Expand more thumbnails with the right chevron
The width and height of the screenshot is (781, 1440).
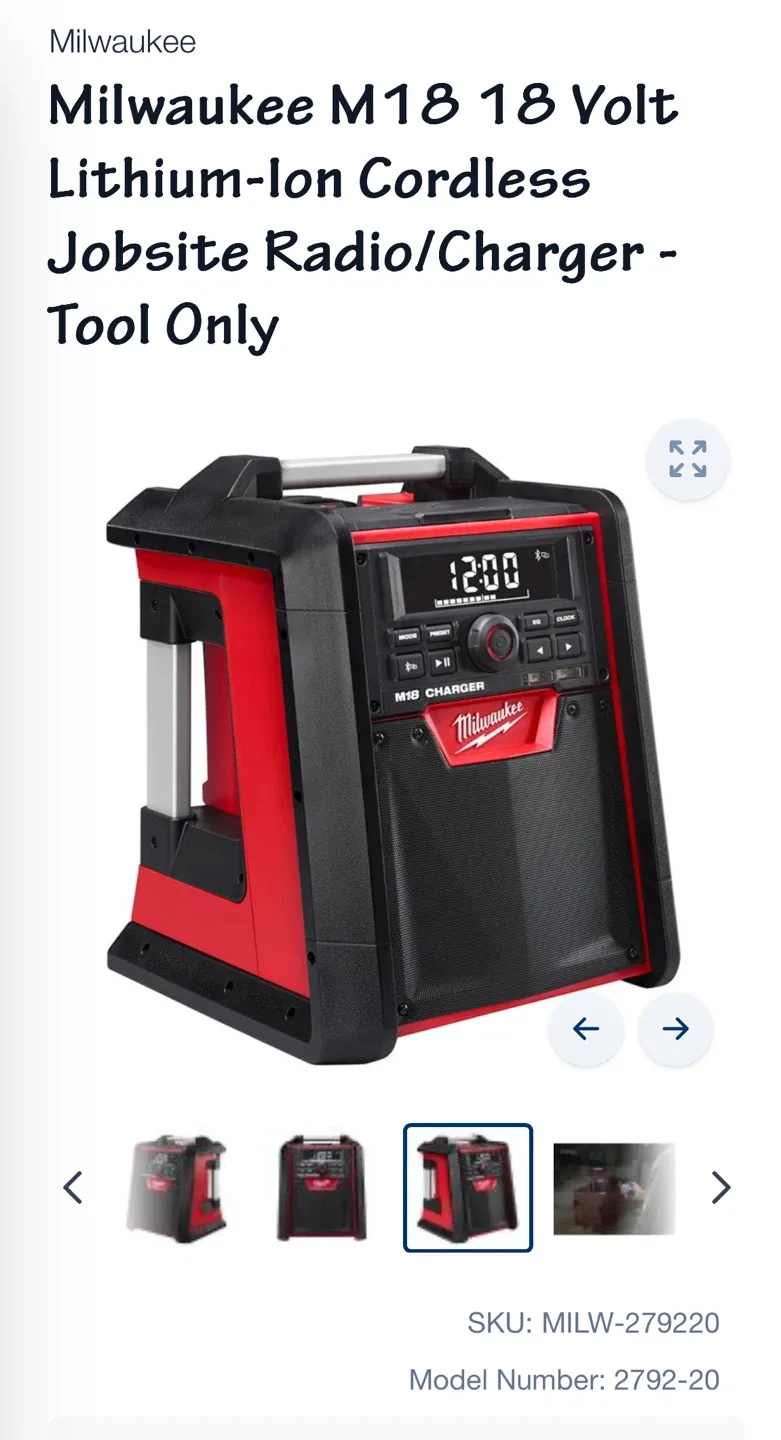pos(719,1187)
